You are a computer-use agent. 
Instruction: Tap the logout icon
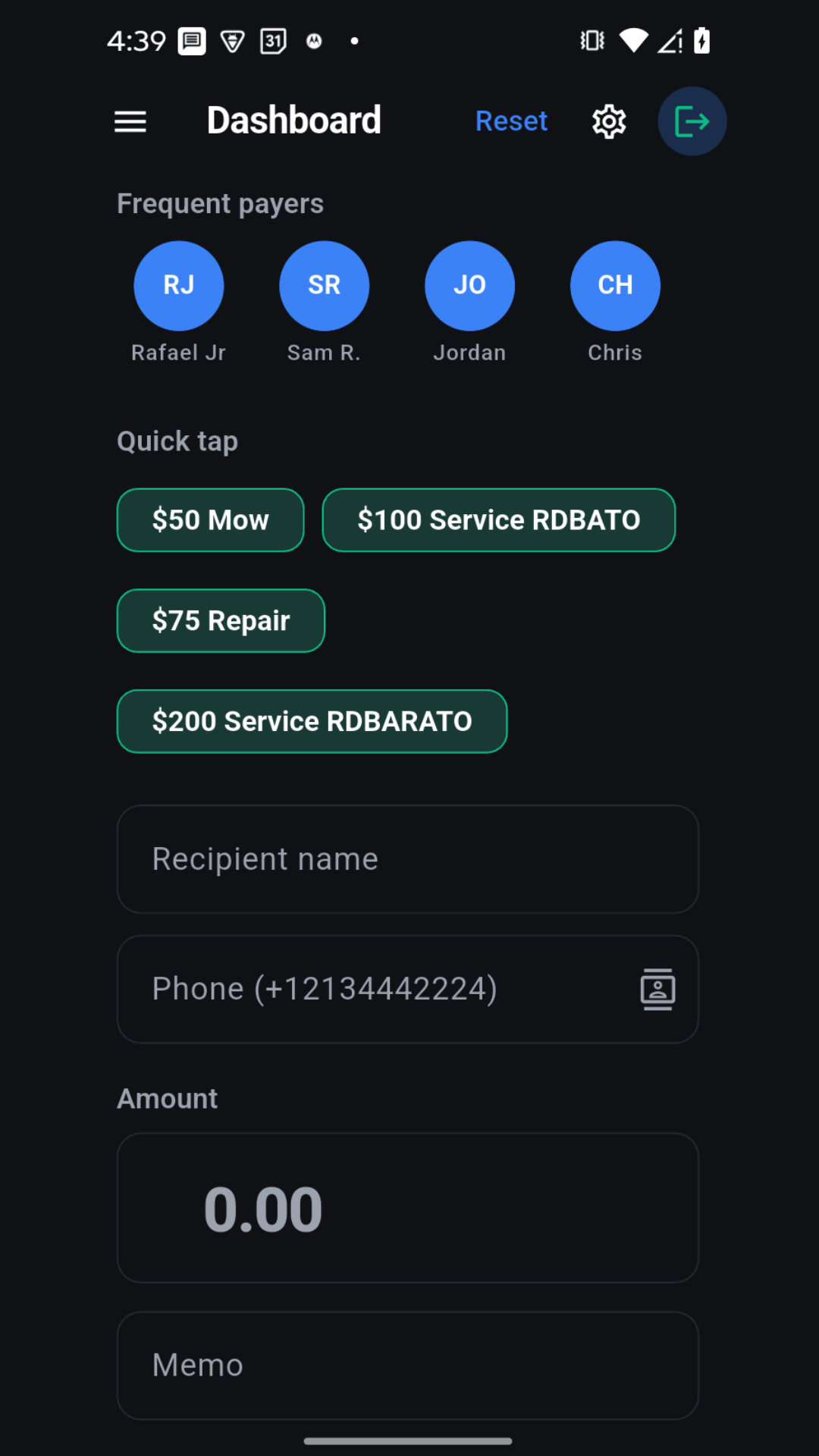point(691,121)
